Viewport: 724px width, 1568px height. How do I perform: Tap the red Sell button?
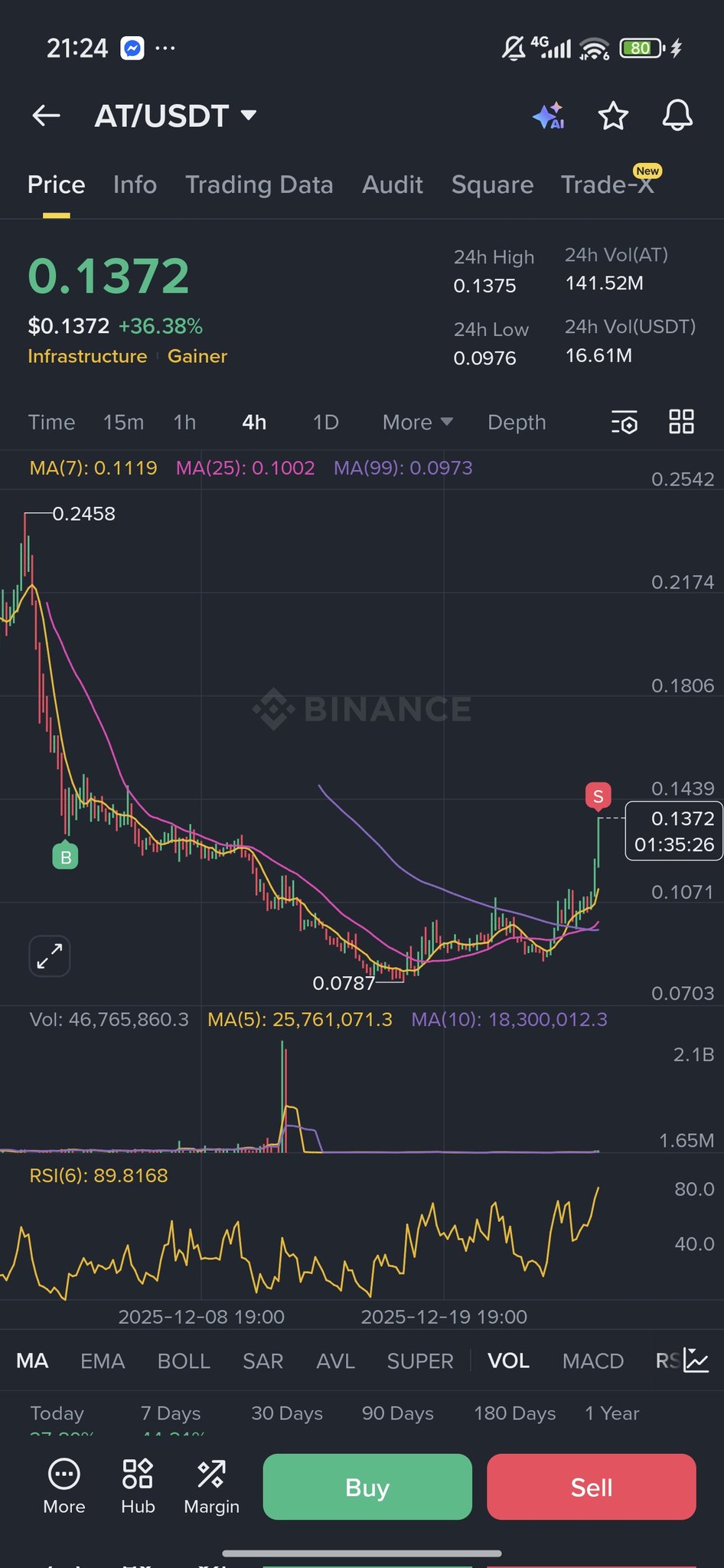(591, 1487)
